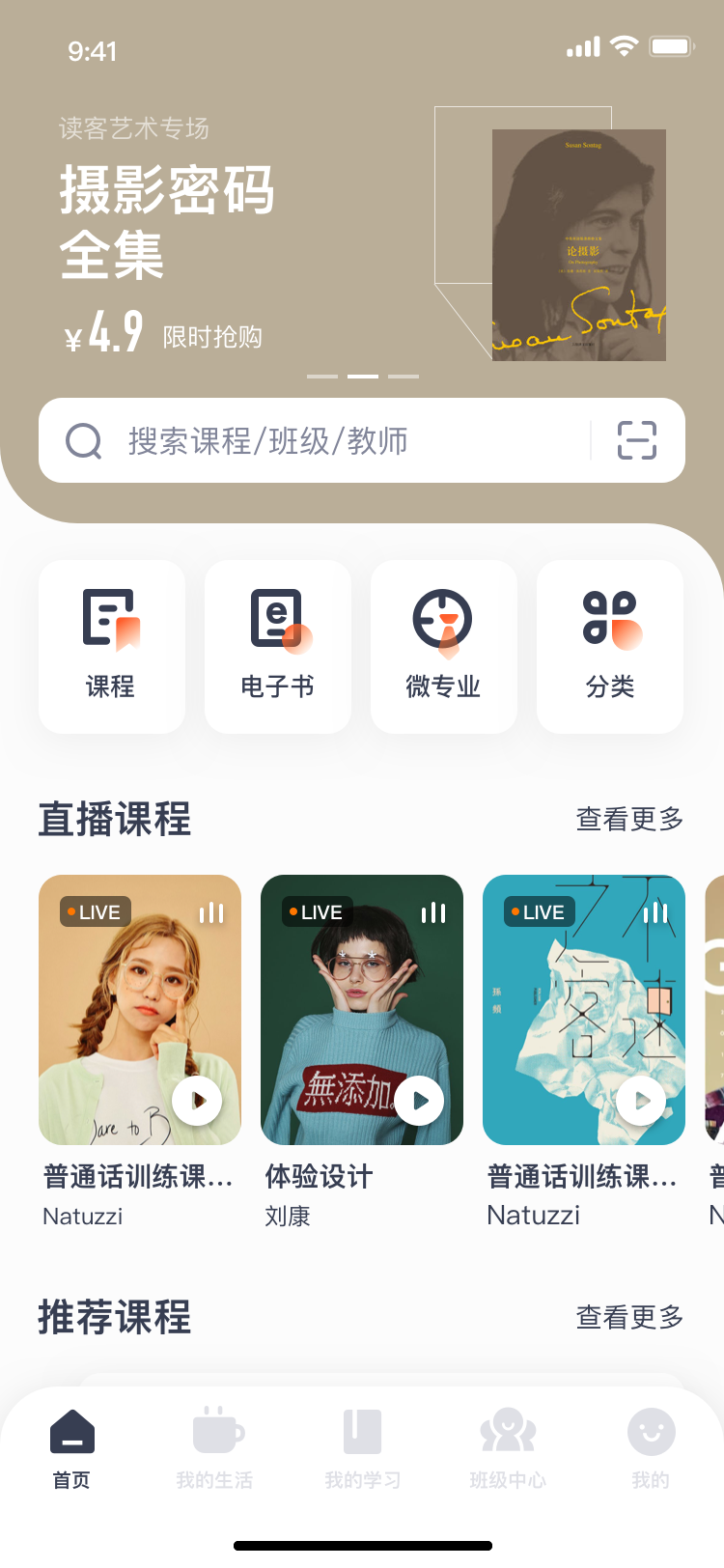The image size is (724, 1568).
Task: Go to the 首页 tab
Action: pyautogui.click(x=71, y=1446)
